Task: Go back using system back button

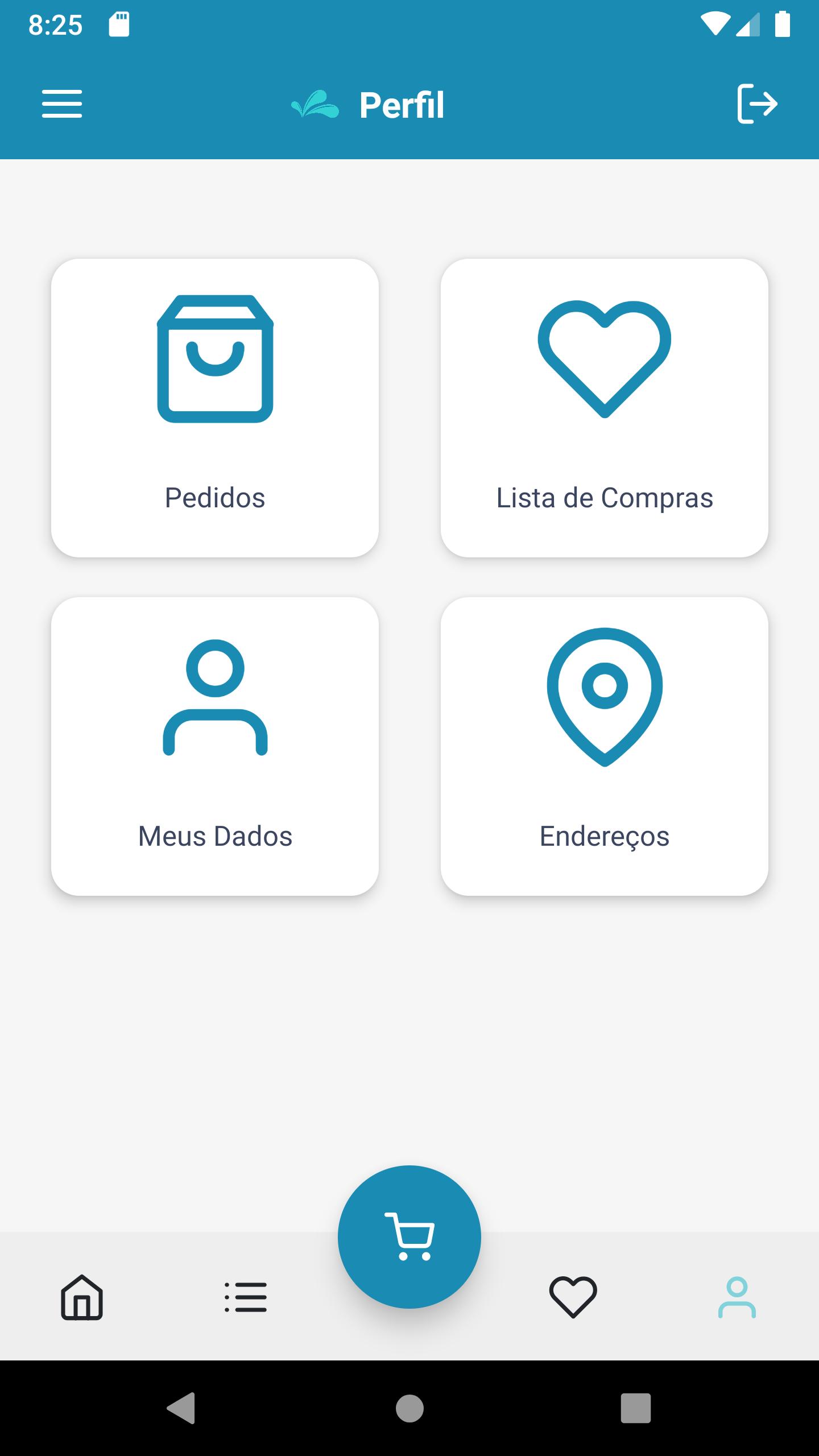Action: tap(181, 1408)
